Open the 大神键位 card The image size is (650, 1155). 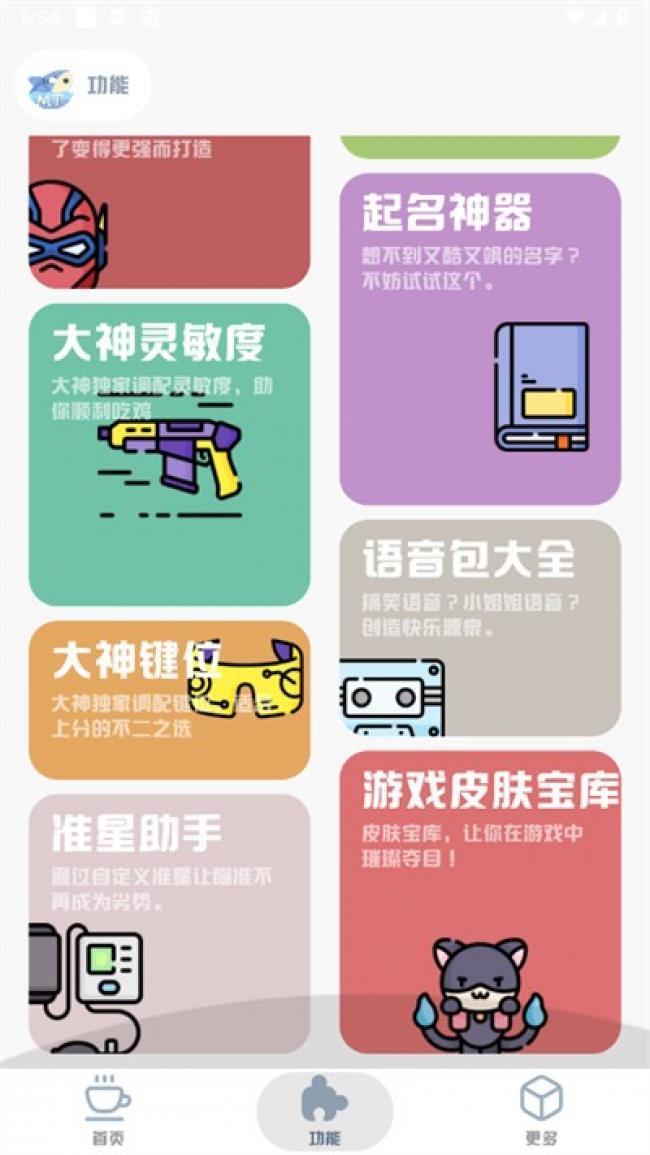coord(169,700)
